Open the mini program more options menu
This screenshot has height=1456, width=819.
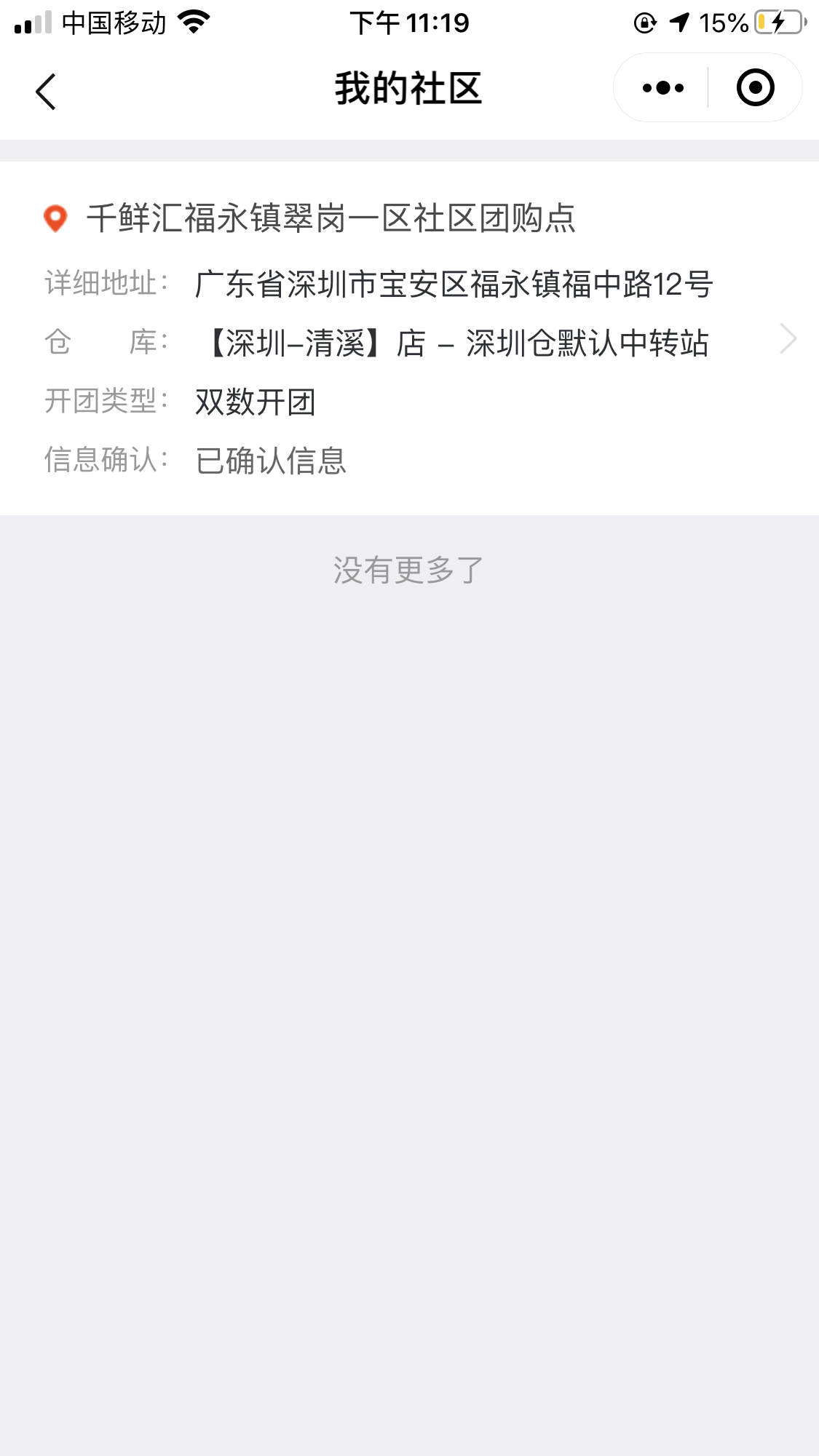[662, 88]
